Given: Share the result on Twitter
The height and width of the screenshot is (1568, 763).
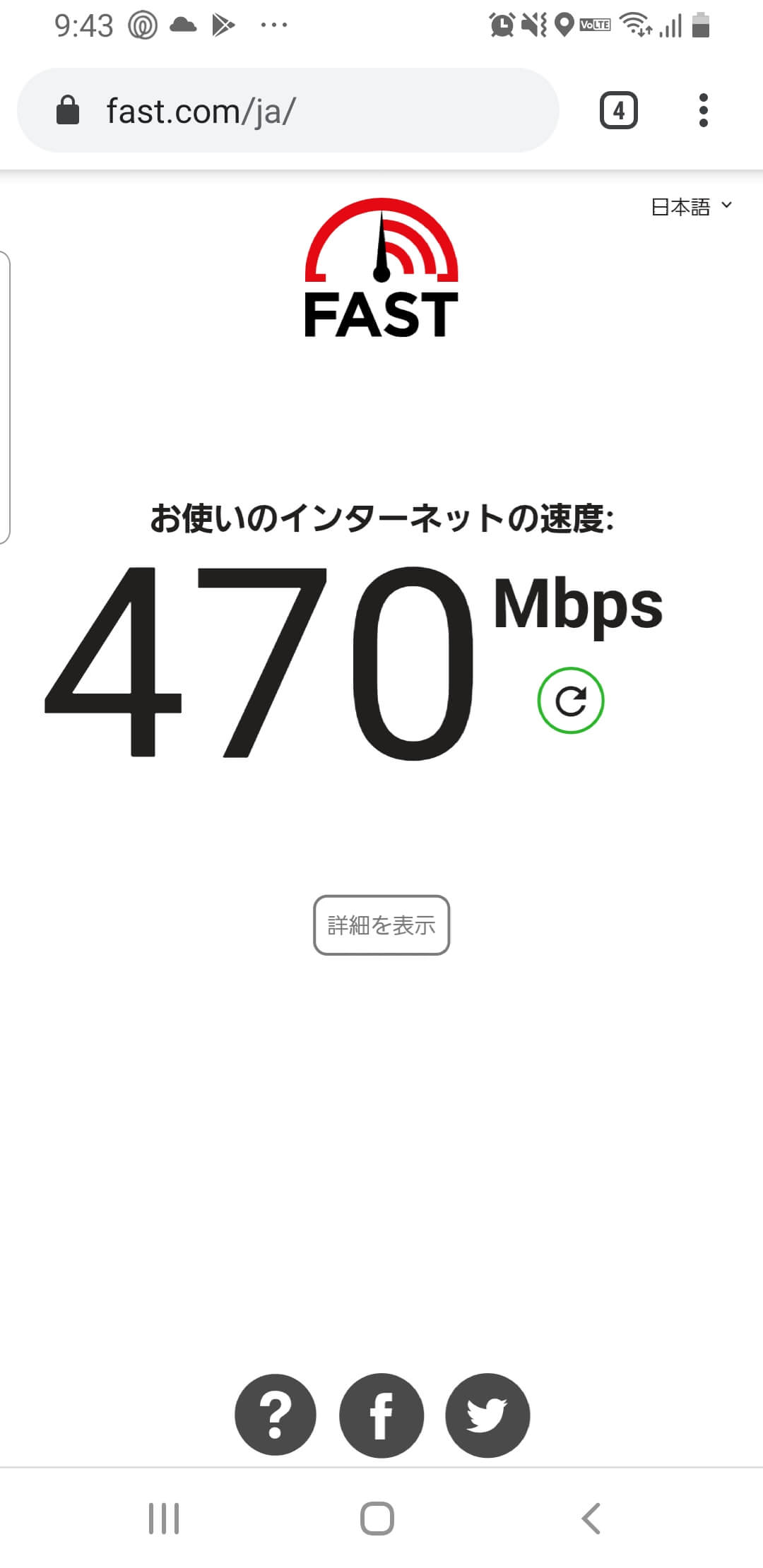Looking at the screenshot, I should pyautogui.click(x=487, y=1415).
